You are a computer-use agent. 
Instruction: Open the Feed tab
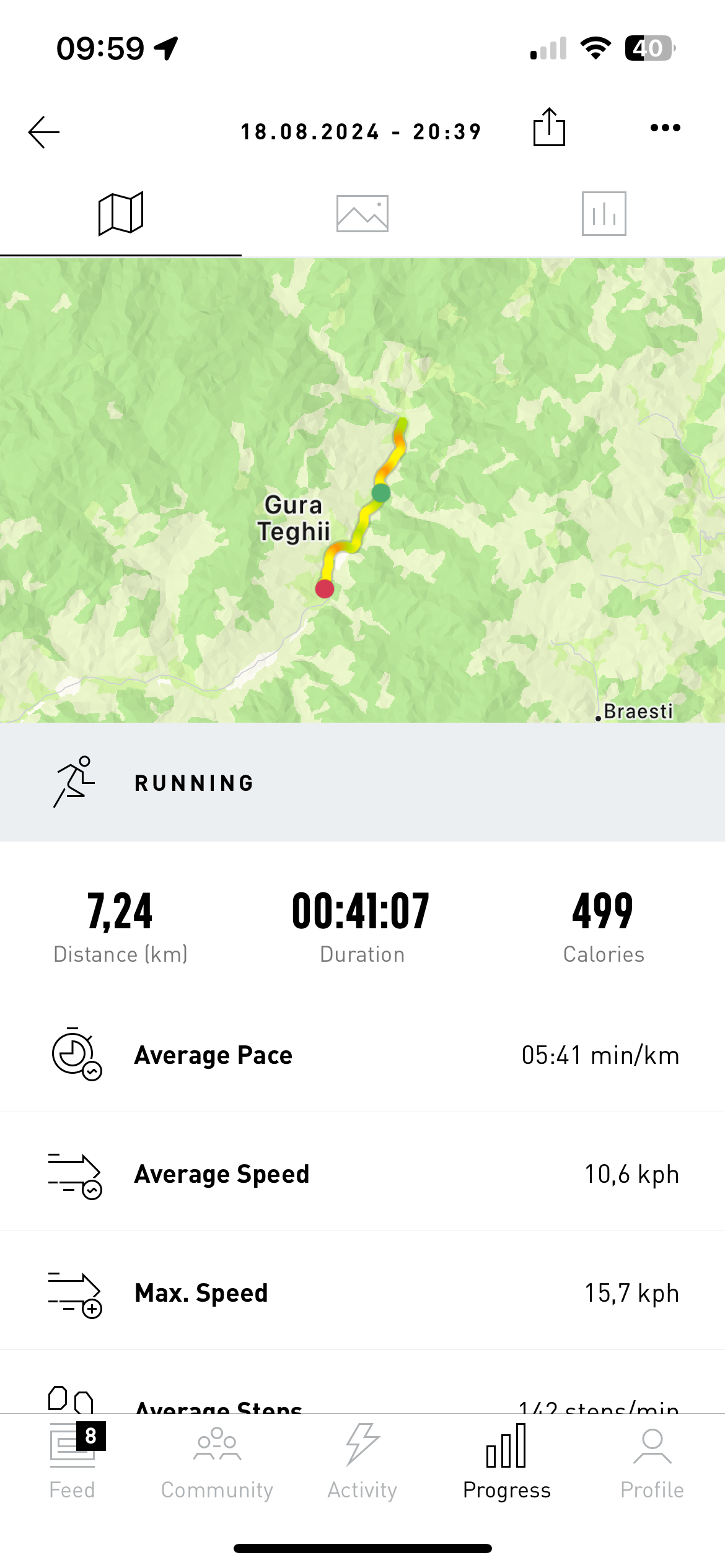pos(72,1461)
